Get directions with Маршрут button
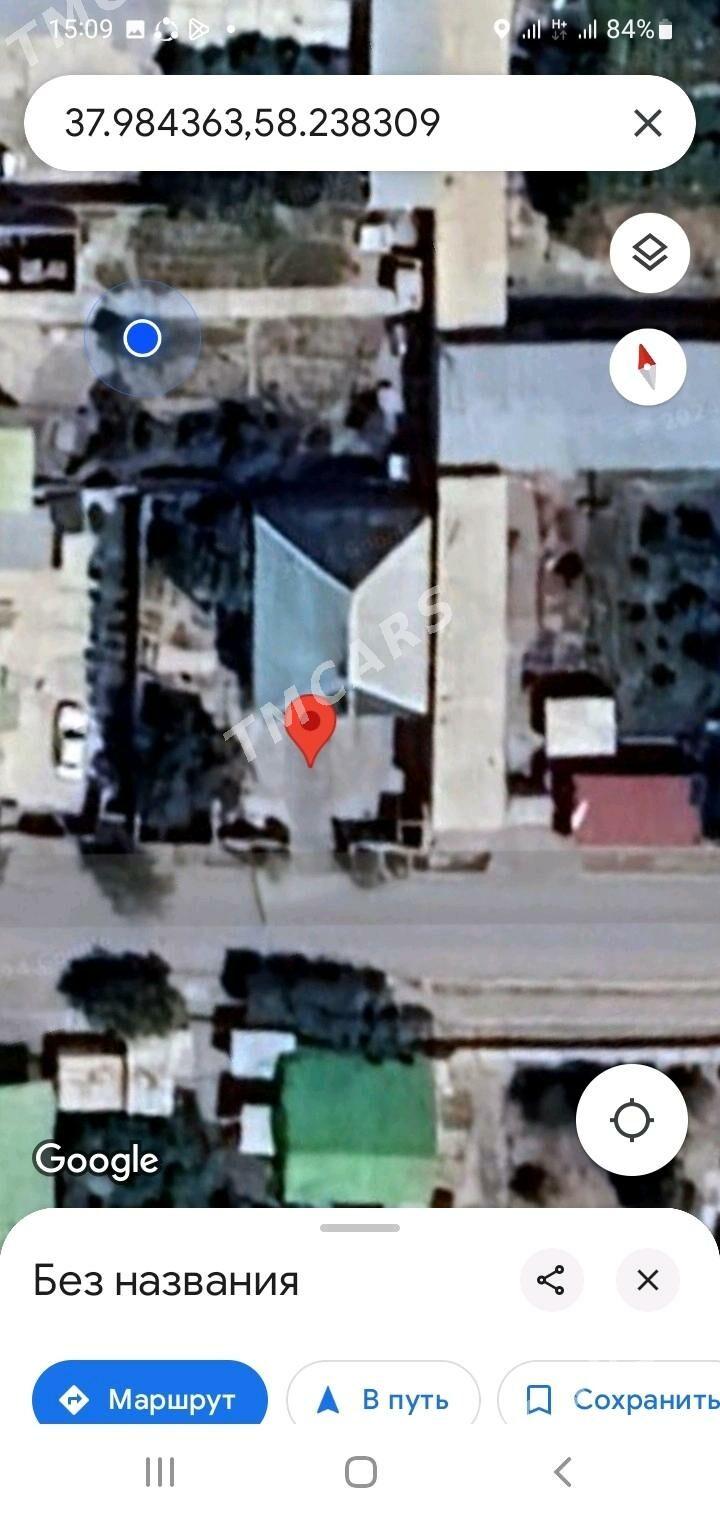The height and width of the screenshot is (1520, 720). (150, 1399)
